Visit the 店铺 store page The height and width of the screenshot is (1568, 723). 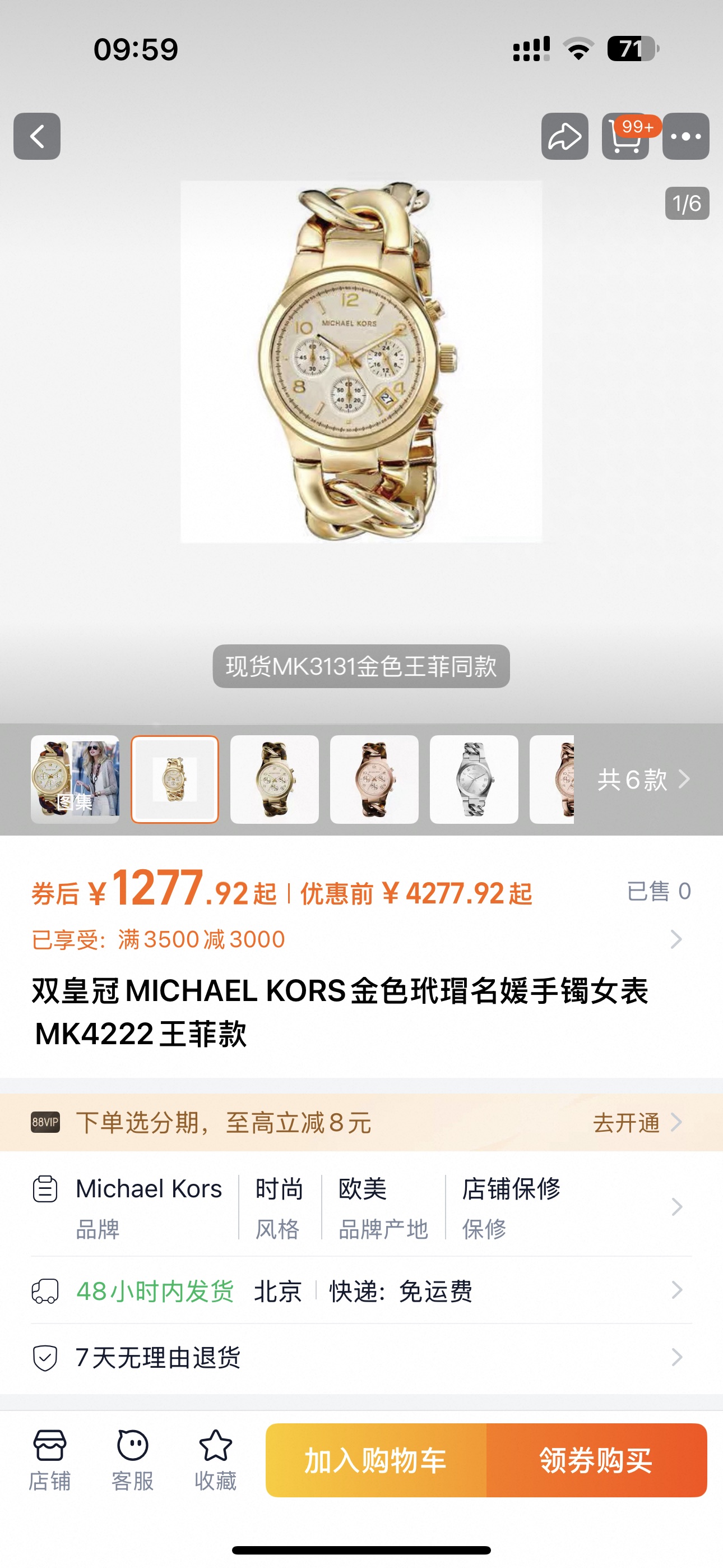50,1460
